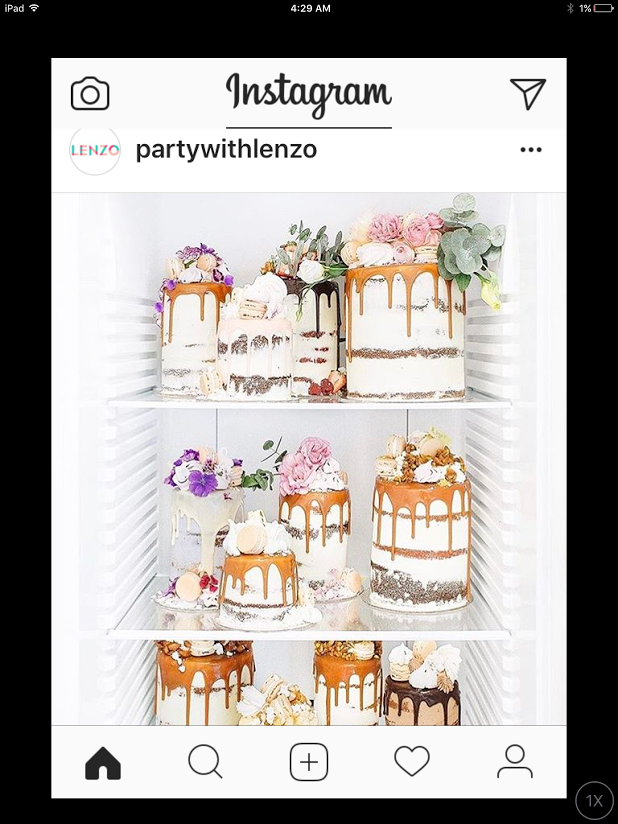Go to the Home feed tab
This screenshot has height=824, width=618.
point(103,762)
